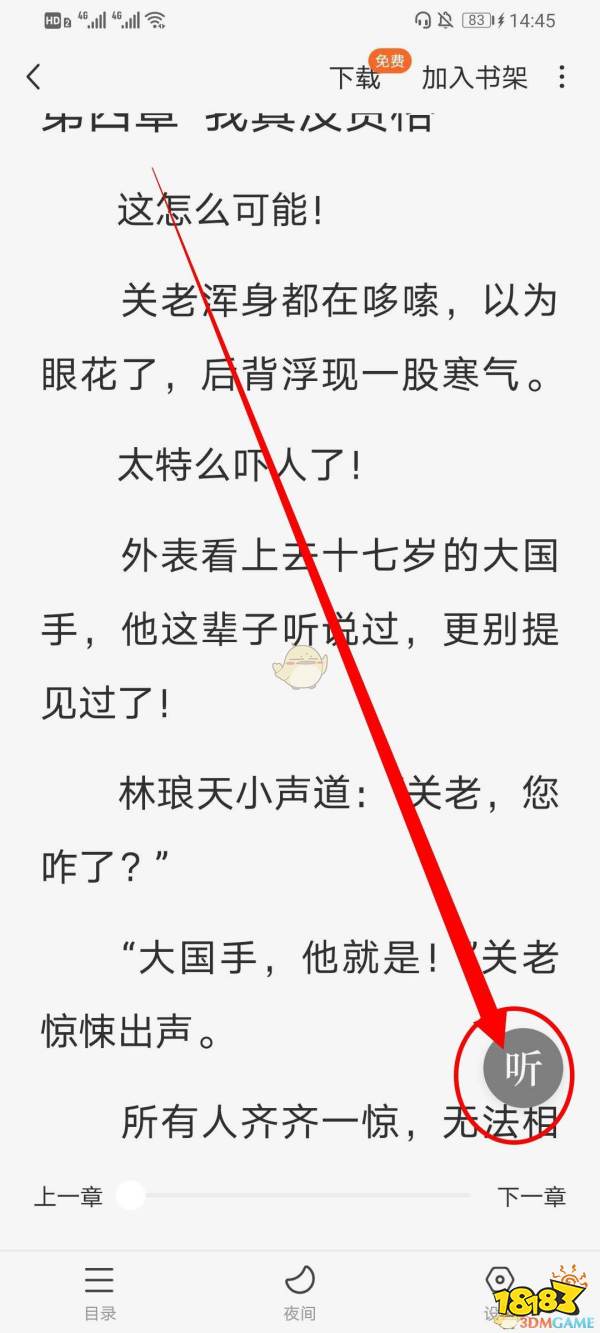Add this book via 加入书架
Image resolution: width=600 pixels, height=1333 pixels.
pos(474,78)
